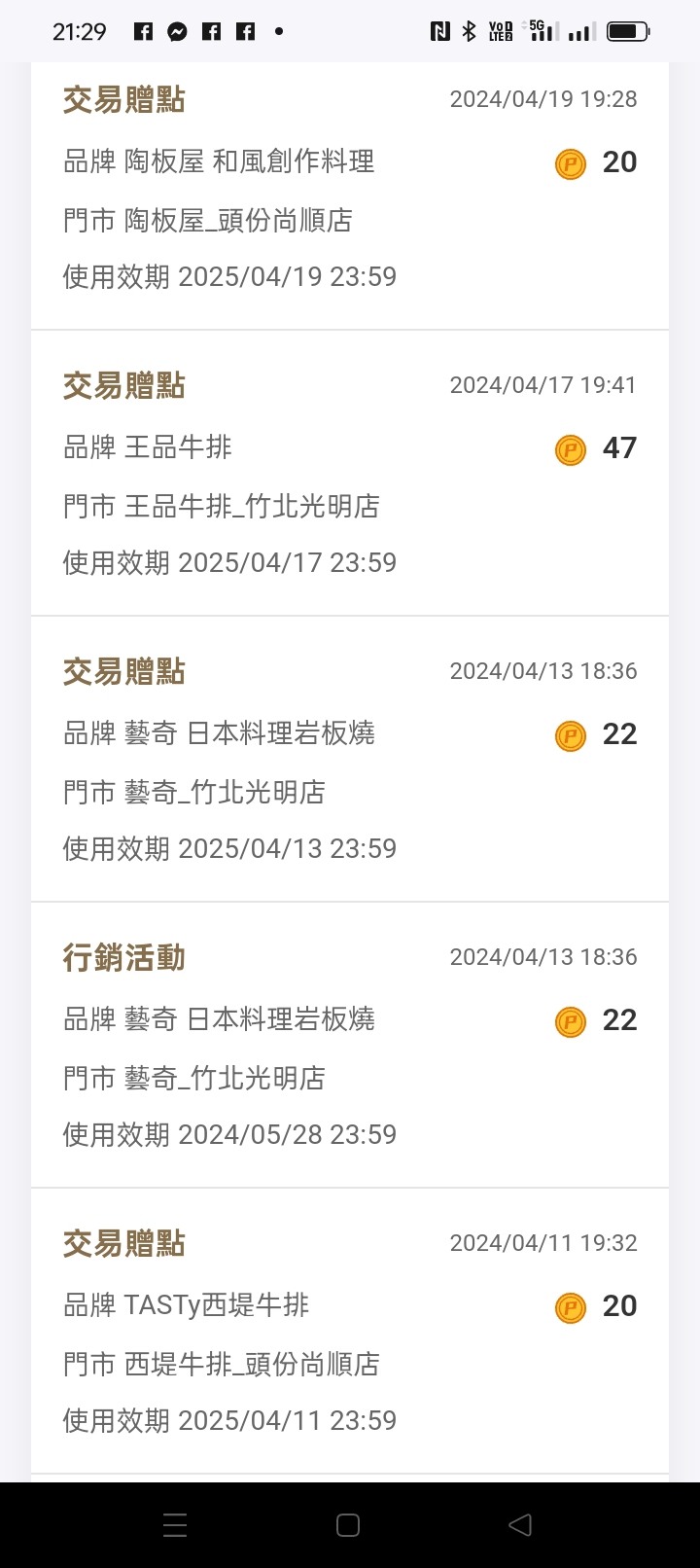Go to the phone's home screen
Image resolution: width=700 pixels, height=1568 pixels.
coord(348,1524)
